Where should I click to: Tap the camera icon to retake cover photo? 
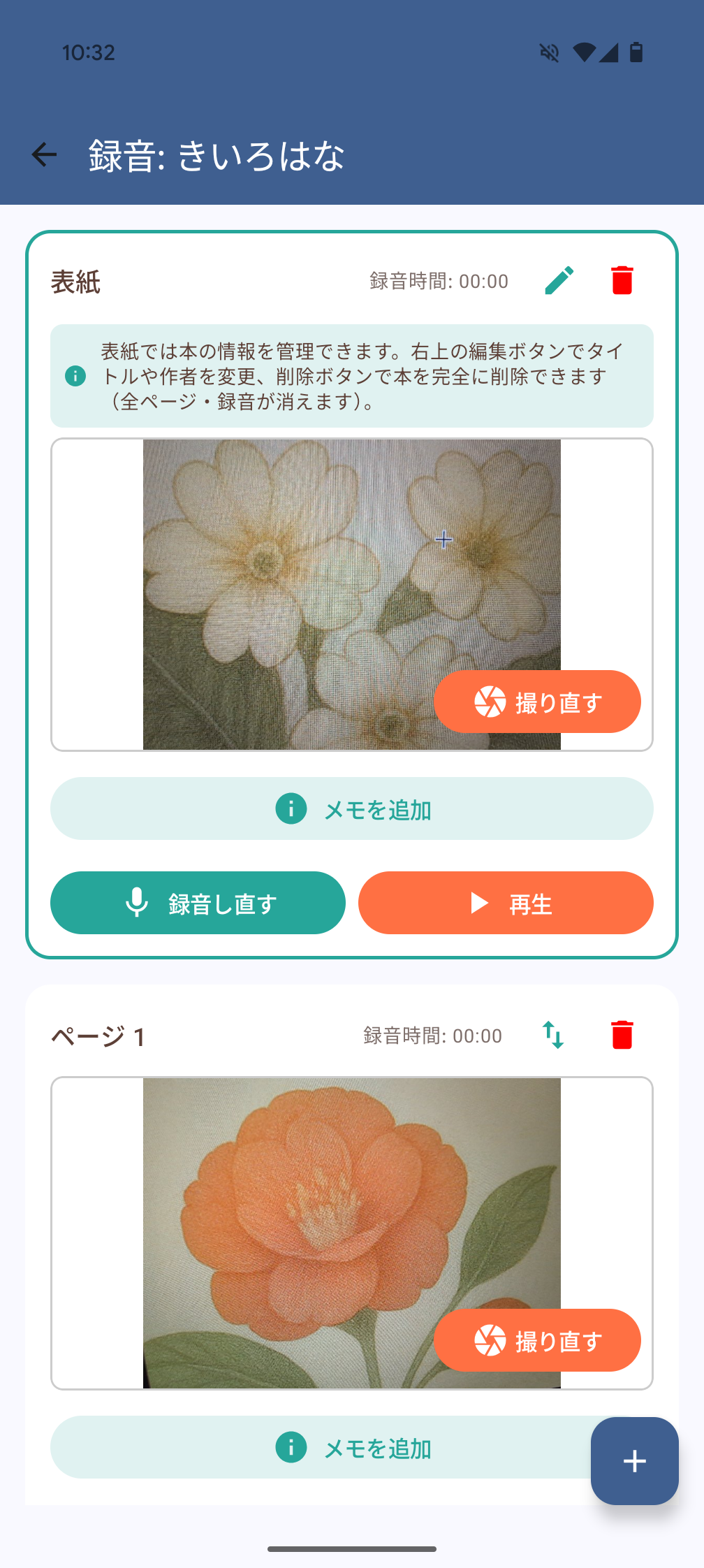(x=490, y=702)
